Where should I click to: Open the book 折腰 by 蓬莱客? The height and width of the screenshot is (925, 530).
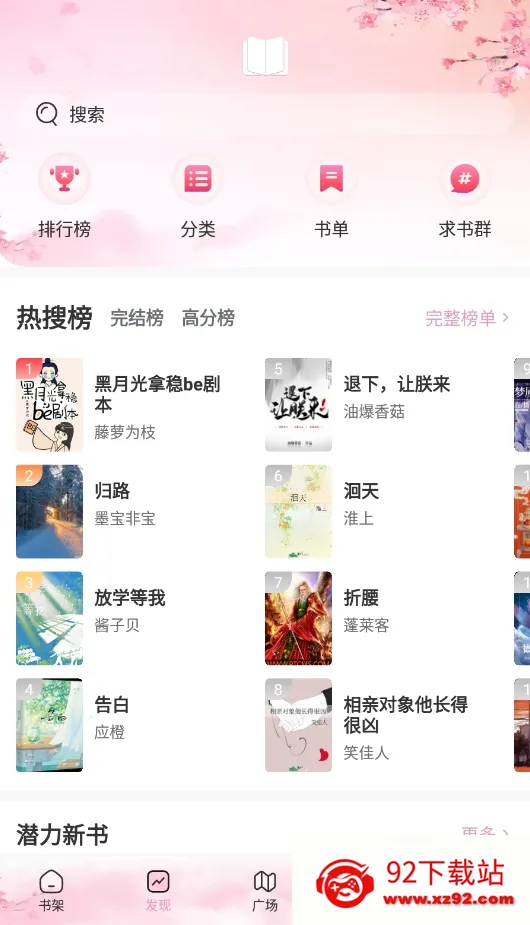(x=381, y=618)
